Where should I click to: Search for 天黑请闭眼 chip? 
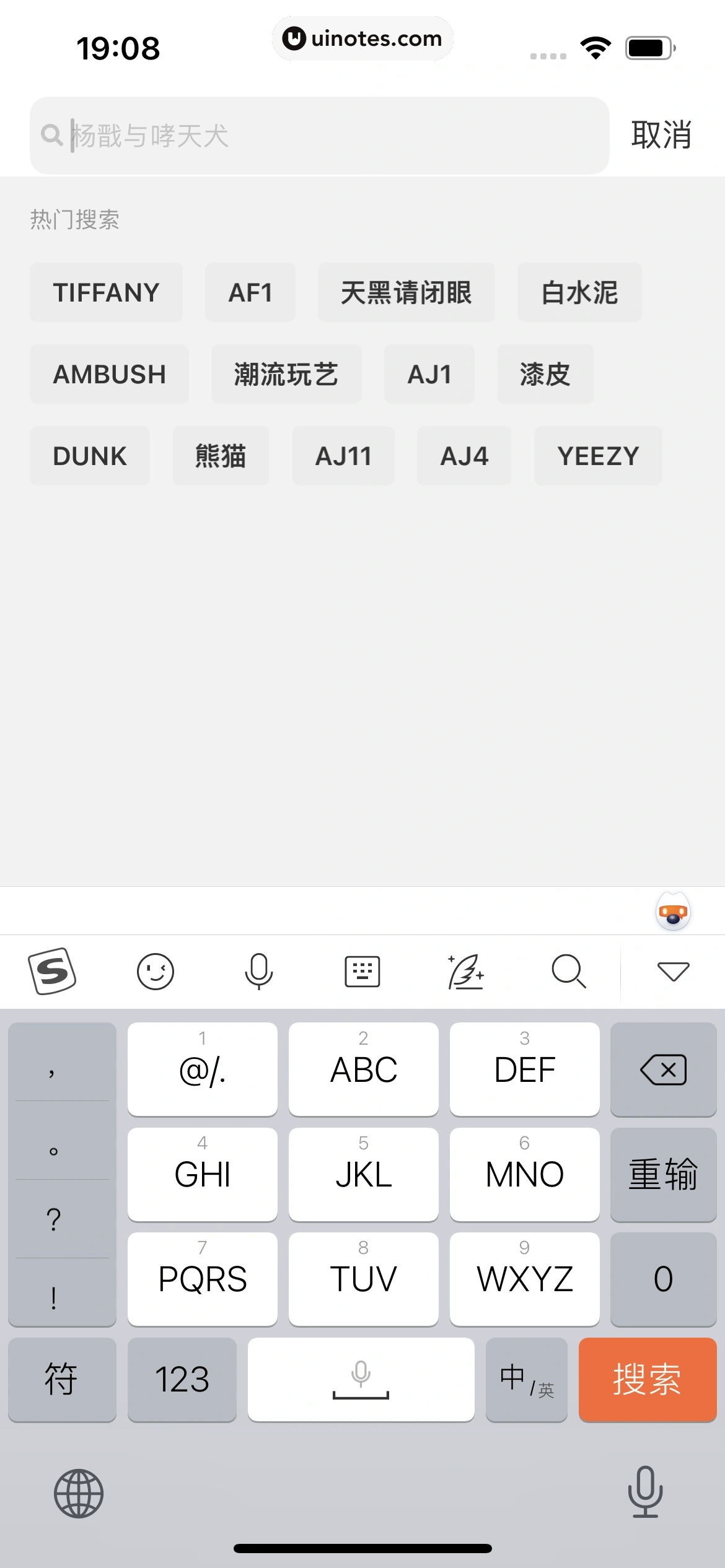click(x=406, y=292)
